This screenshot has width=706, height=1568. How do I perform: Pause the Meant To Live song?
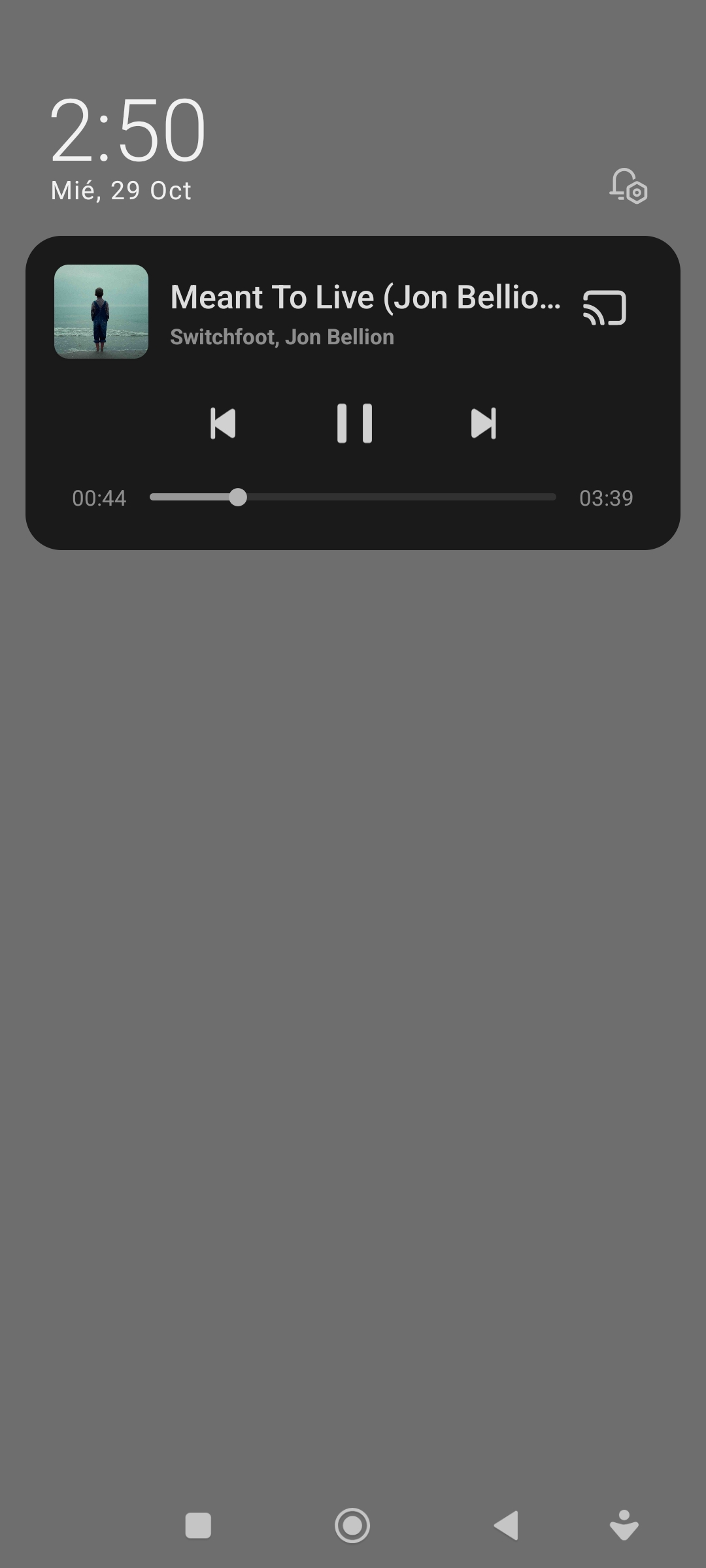[354, 423]
